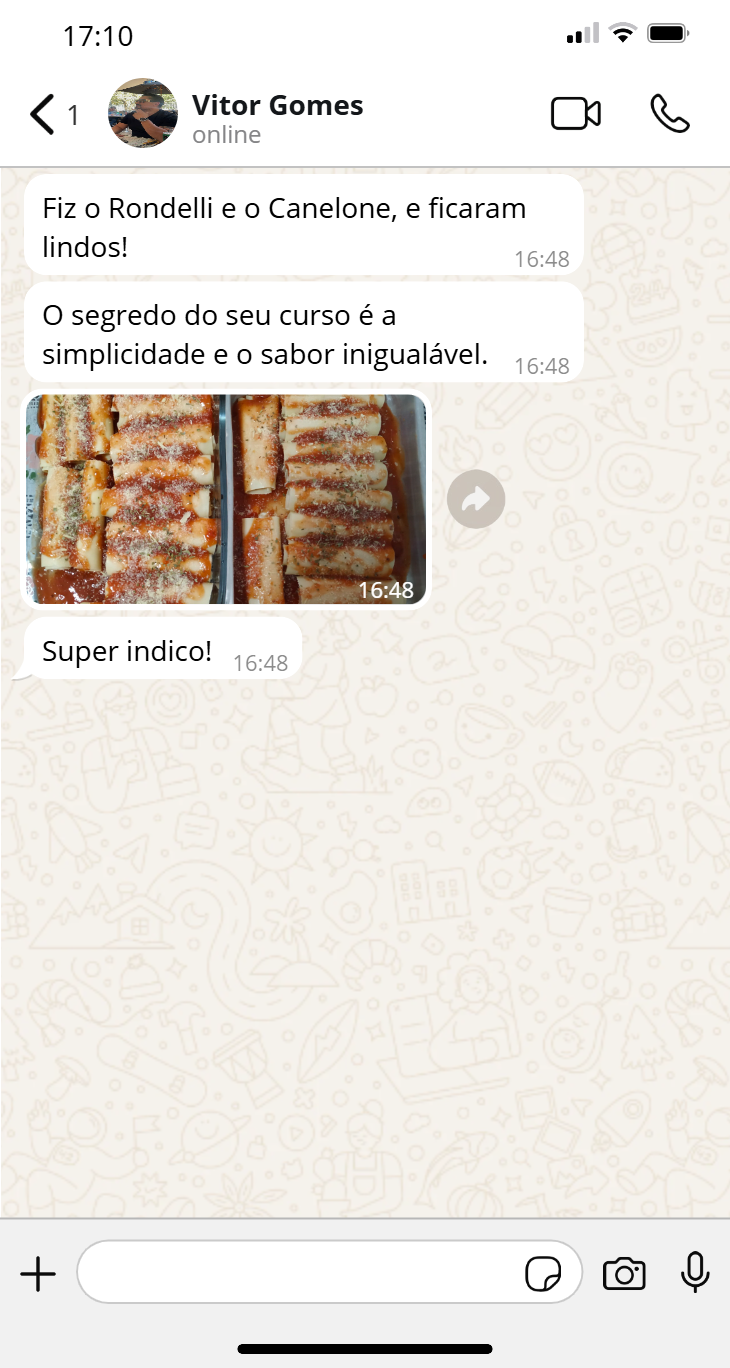
Task: Start a video call with Vitor Gomes
Action: (x=576, y=114)
